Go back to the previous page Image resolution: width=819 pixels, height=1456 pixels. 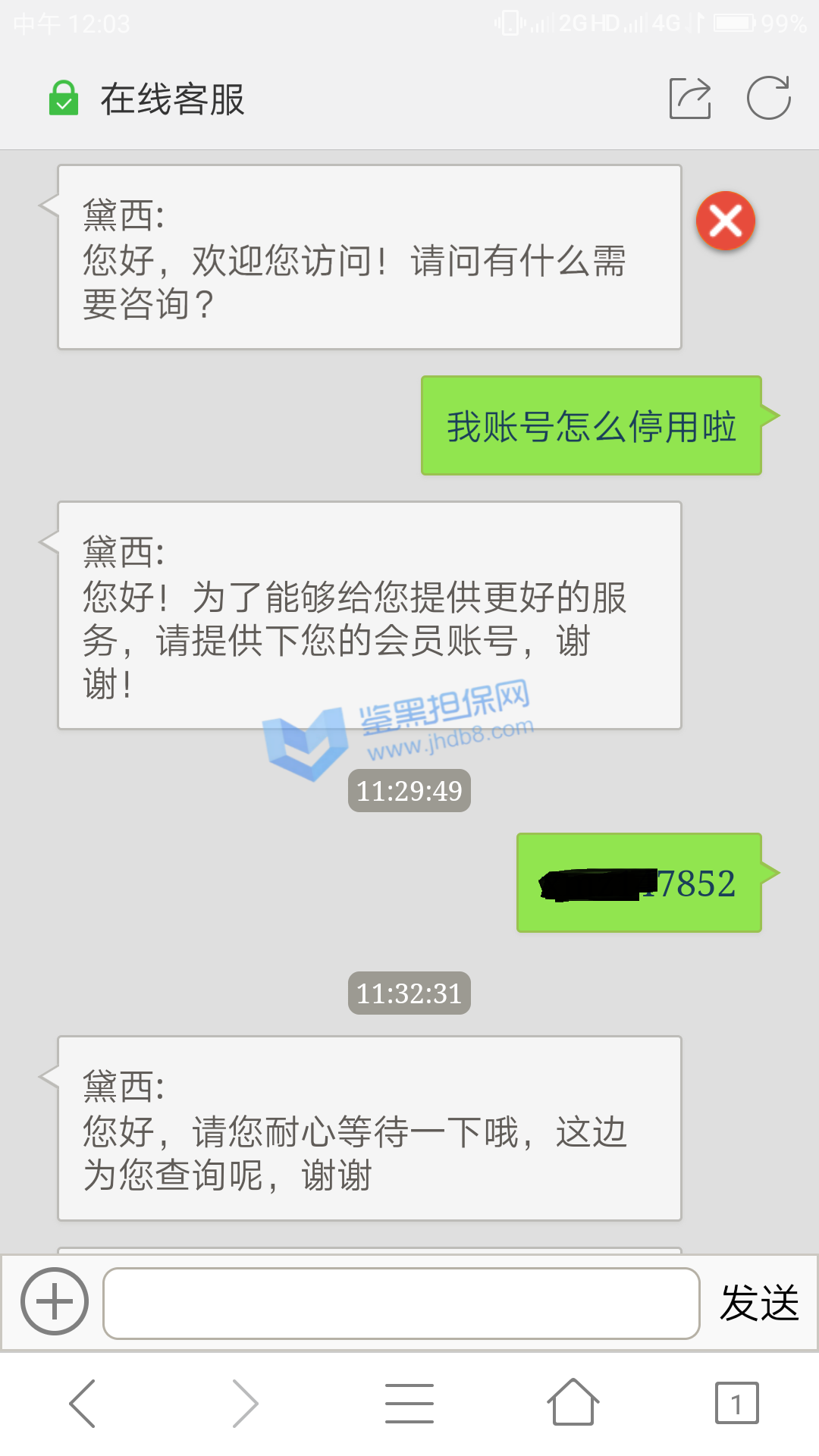(83, 1403)
